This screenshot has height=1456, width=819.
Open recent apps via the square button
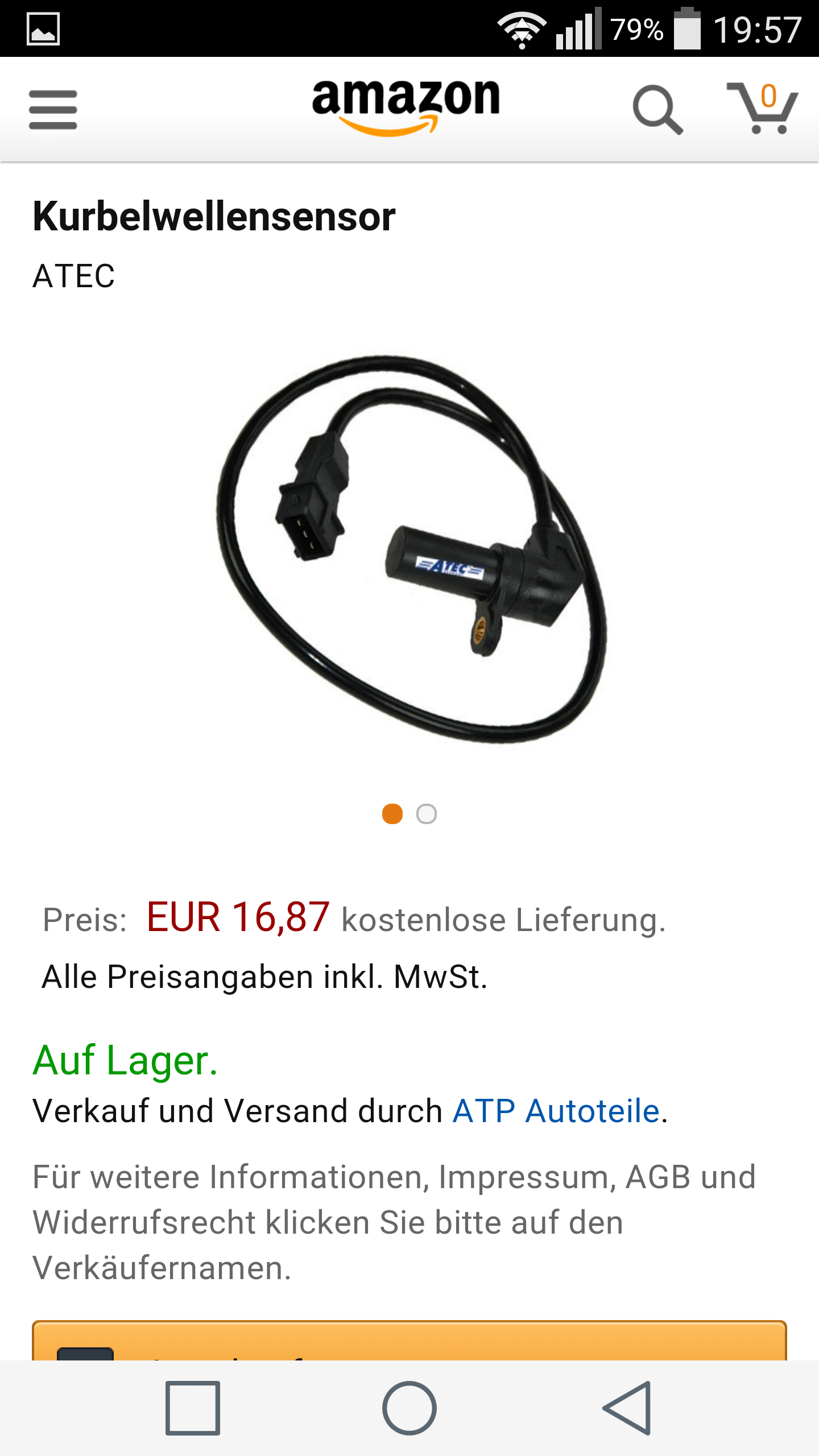pyautogui.click(x=193, y=1408)
